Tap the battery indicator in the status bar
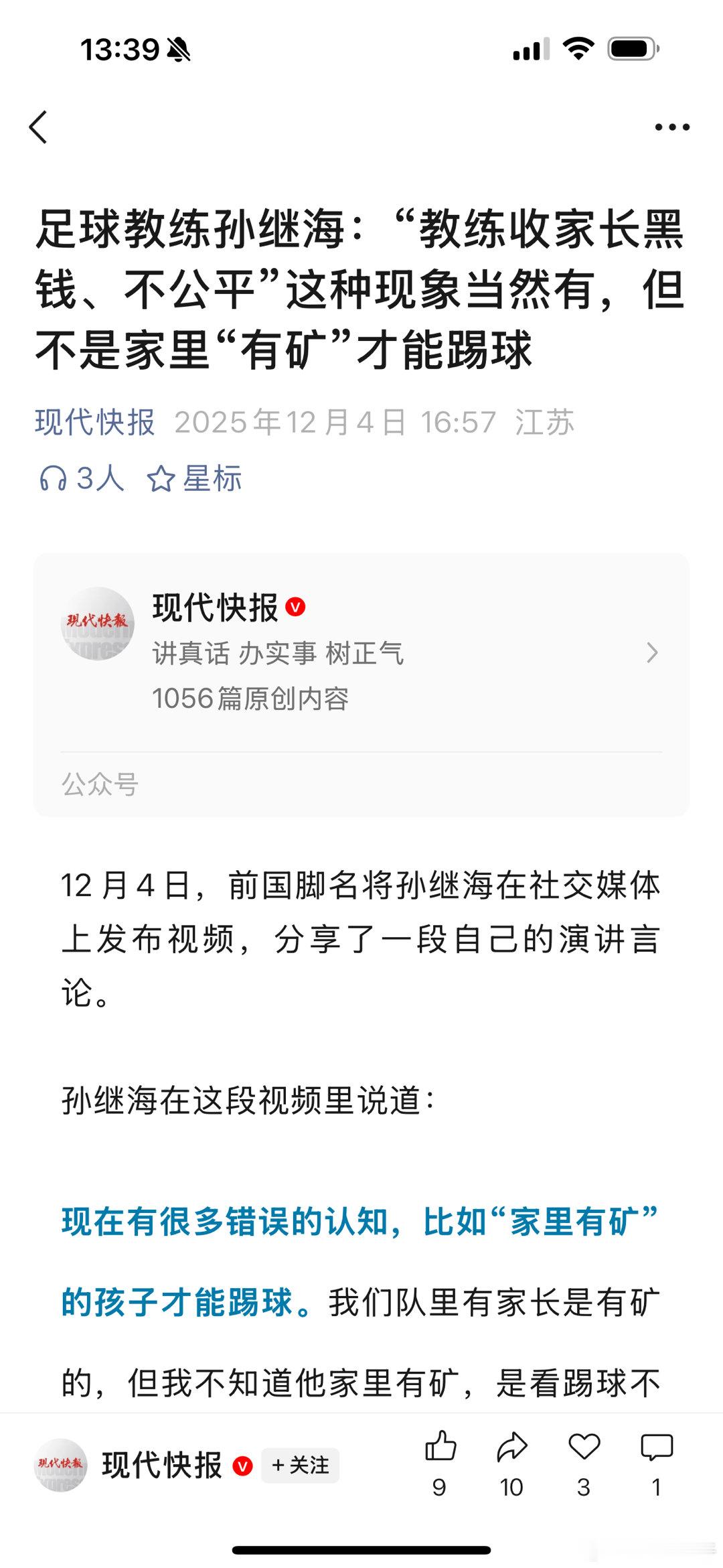This screenshot has width=723, height=1568. (630, 48)
